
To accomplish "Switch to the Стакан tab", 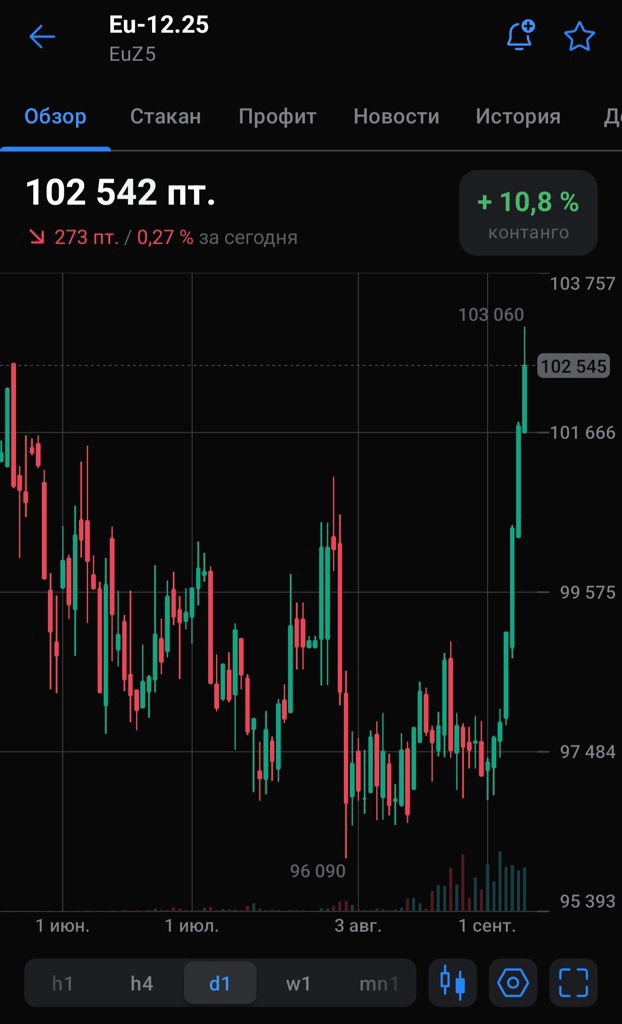I will tap(165, 116).
